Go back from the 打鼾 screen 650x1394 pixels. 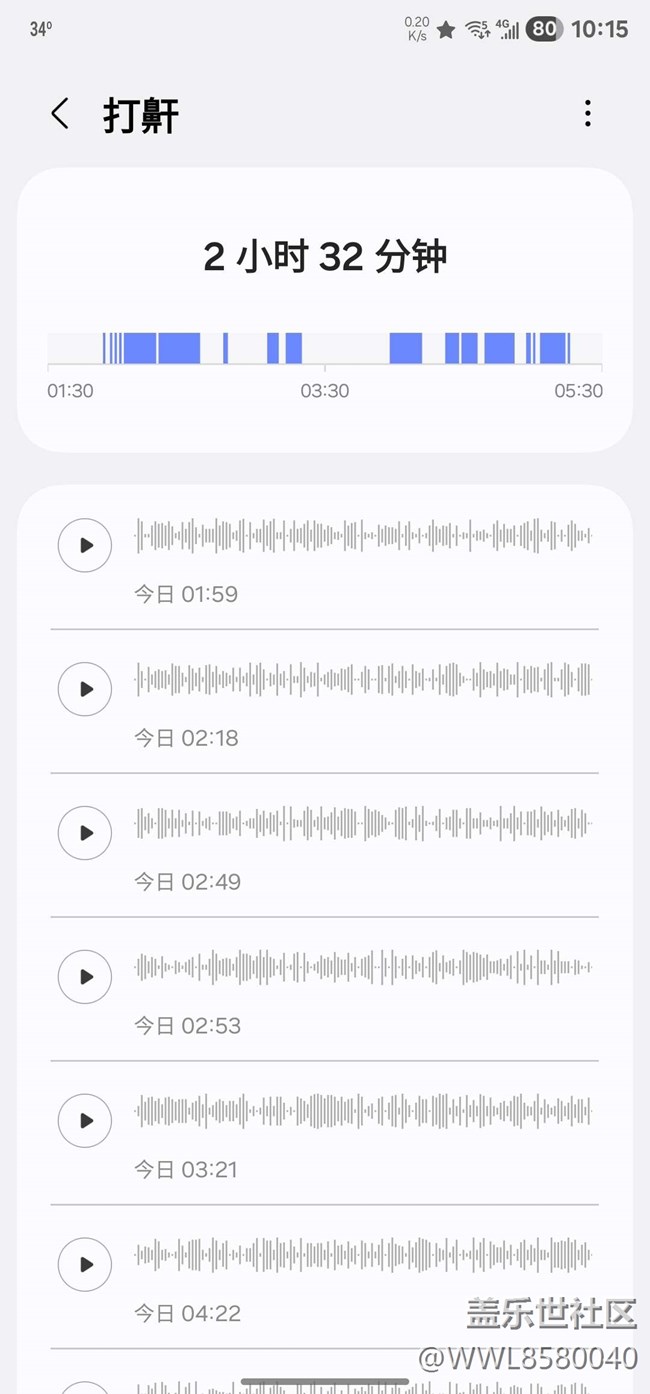60,114
